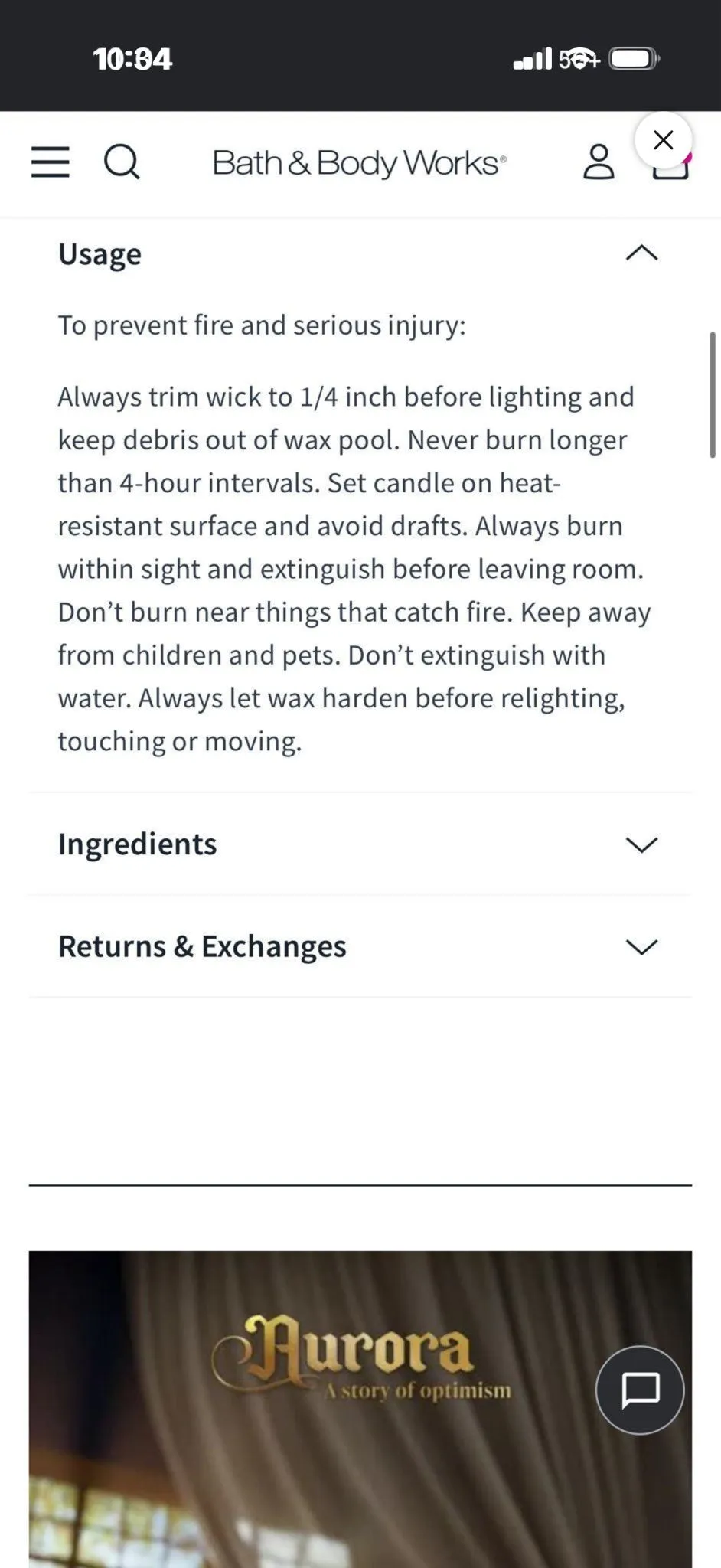Screen dimensions: 721x1568
Task: Open the account profile icon
Action: tap(599, 162)
